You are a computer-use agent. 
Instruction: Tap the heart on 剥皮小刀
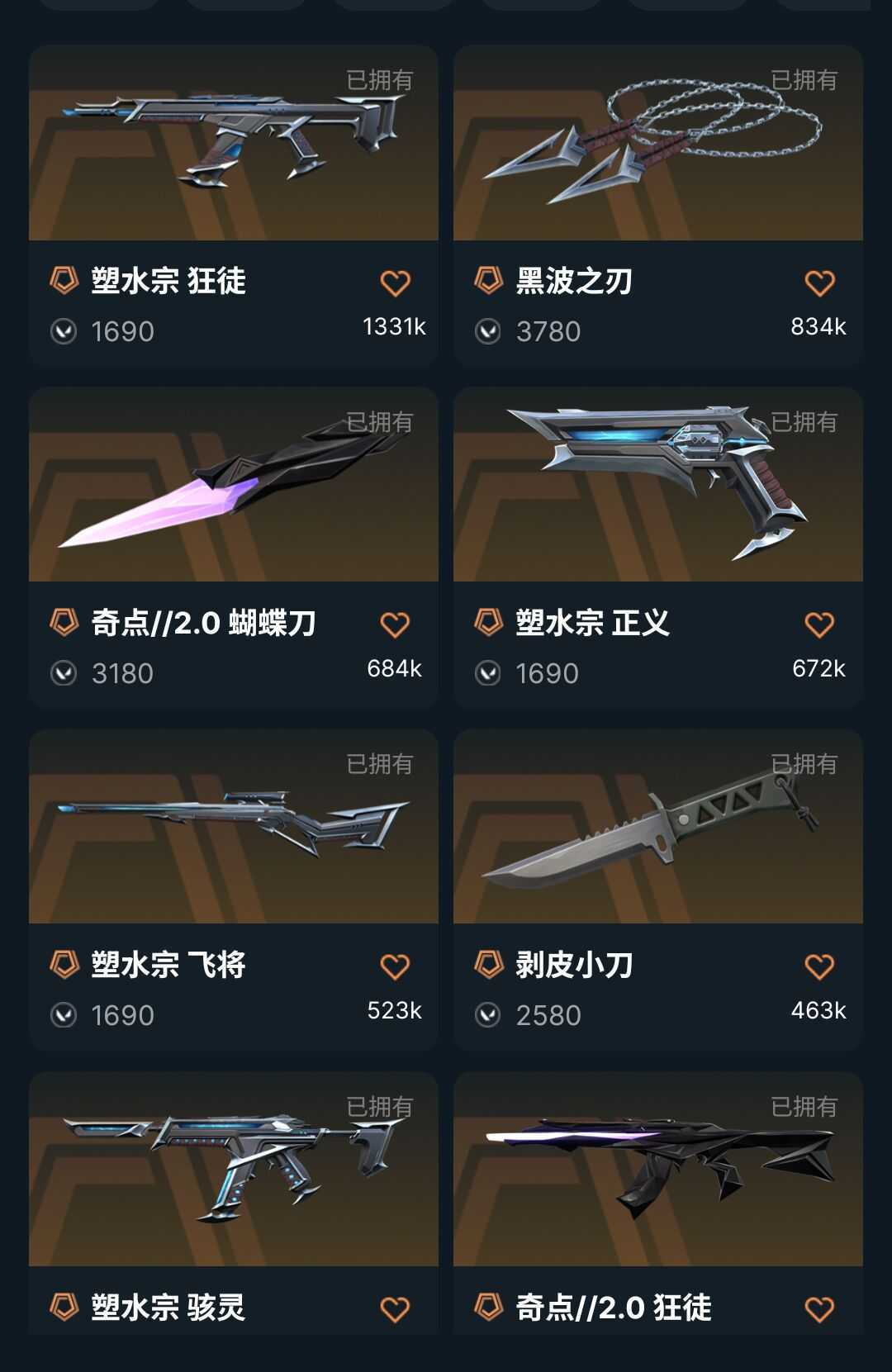[819, 966]
